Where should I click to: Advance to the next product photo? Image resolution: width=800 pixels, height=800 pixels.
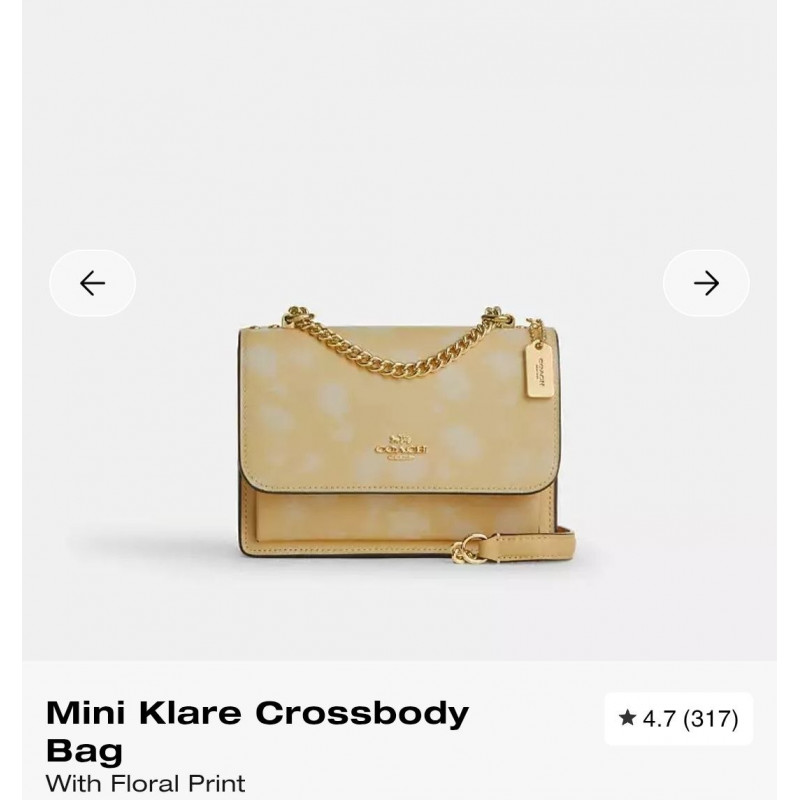(706, 284)
